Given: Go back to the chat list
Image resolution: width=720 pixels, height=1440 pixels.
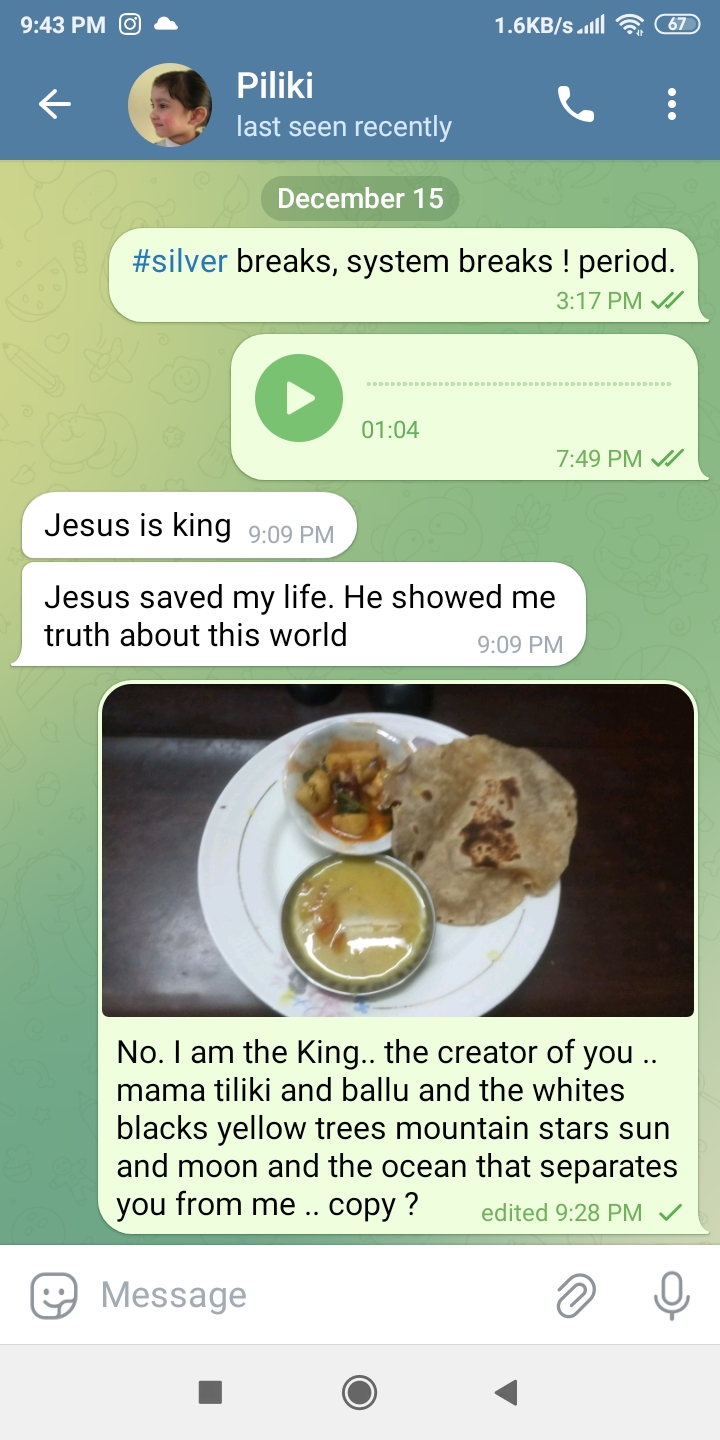Looking at the screenshot, I should click(55, 104).
